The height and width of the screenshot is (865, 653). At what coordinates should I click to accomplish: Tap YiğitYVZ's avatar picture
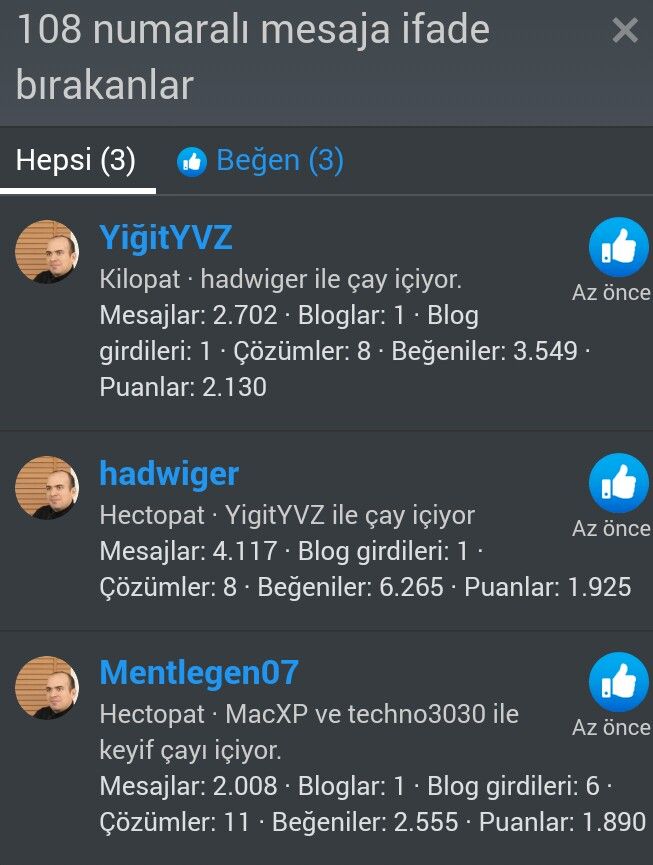47,252
